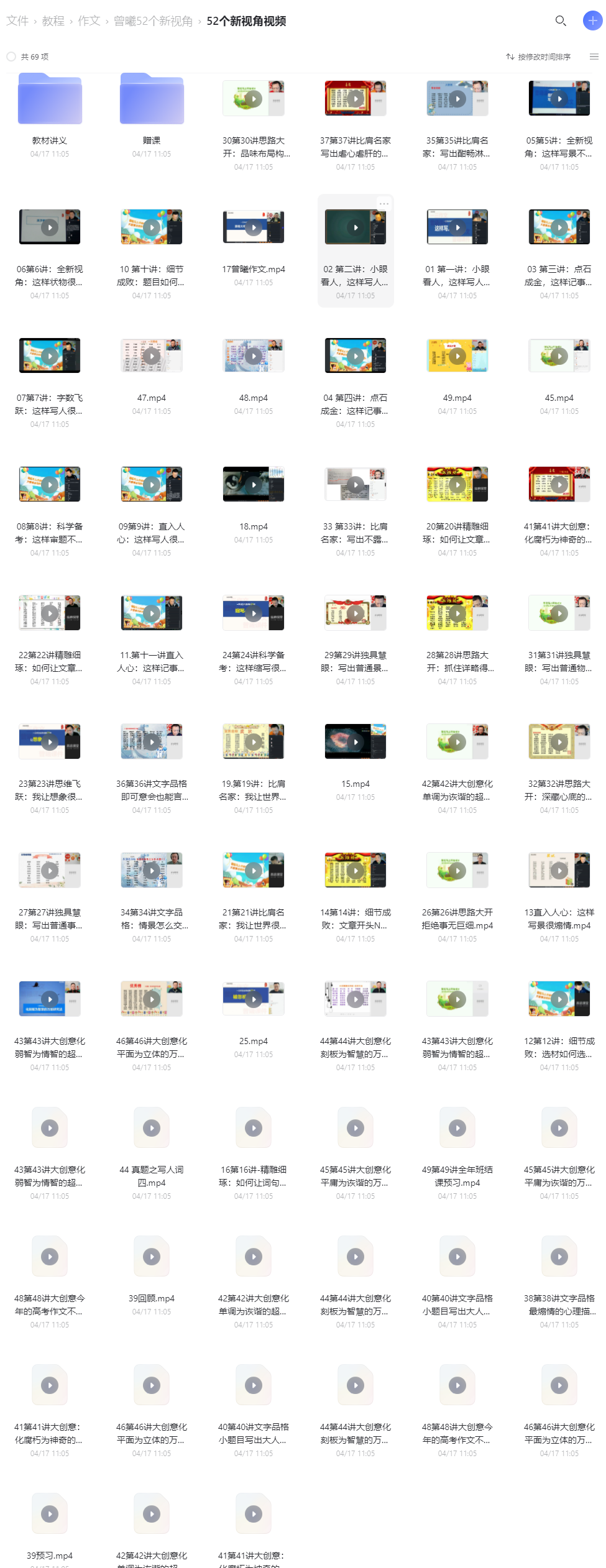Open the 教材讲义 folder
The width and height of the screenshot is (606, 1568).
point(50,99)
